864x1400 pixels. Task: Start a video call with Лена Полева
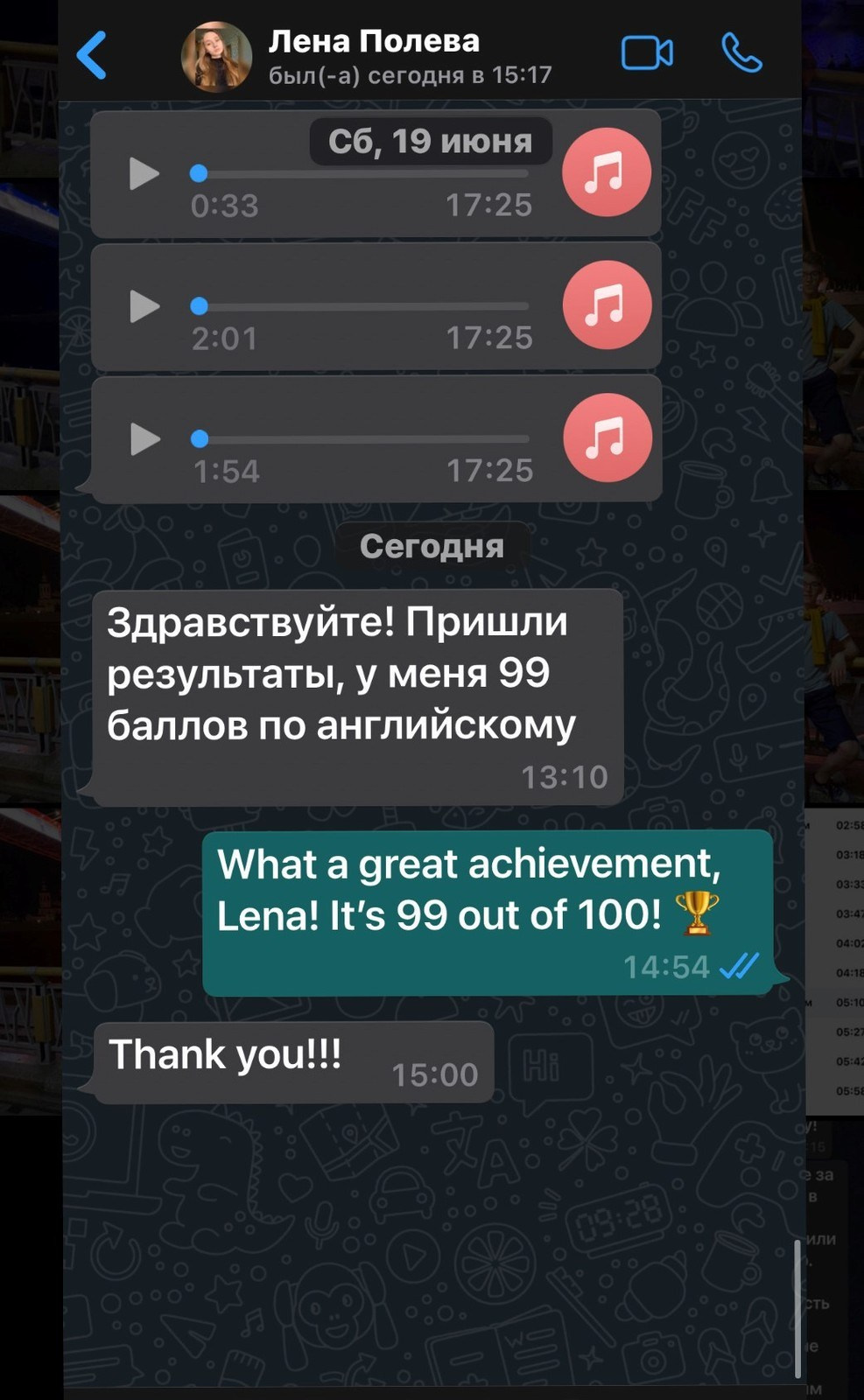(647, 53)
